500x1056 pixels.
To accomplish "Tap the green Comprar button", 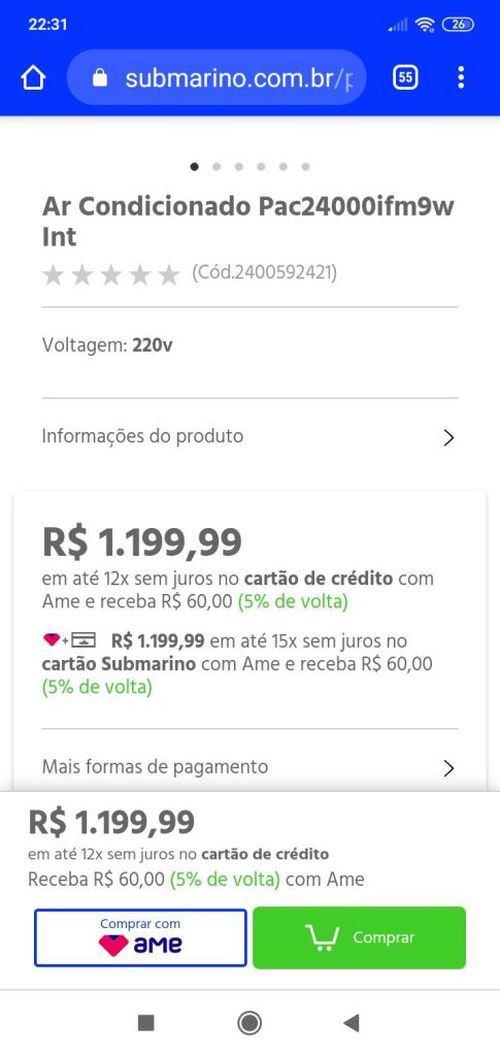I will pyautogui.click(x=359, y=937).
